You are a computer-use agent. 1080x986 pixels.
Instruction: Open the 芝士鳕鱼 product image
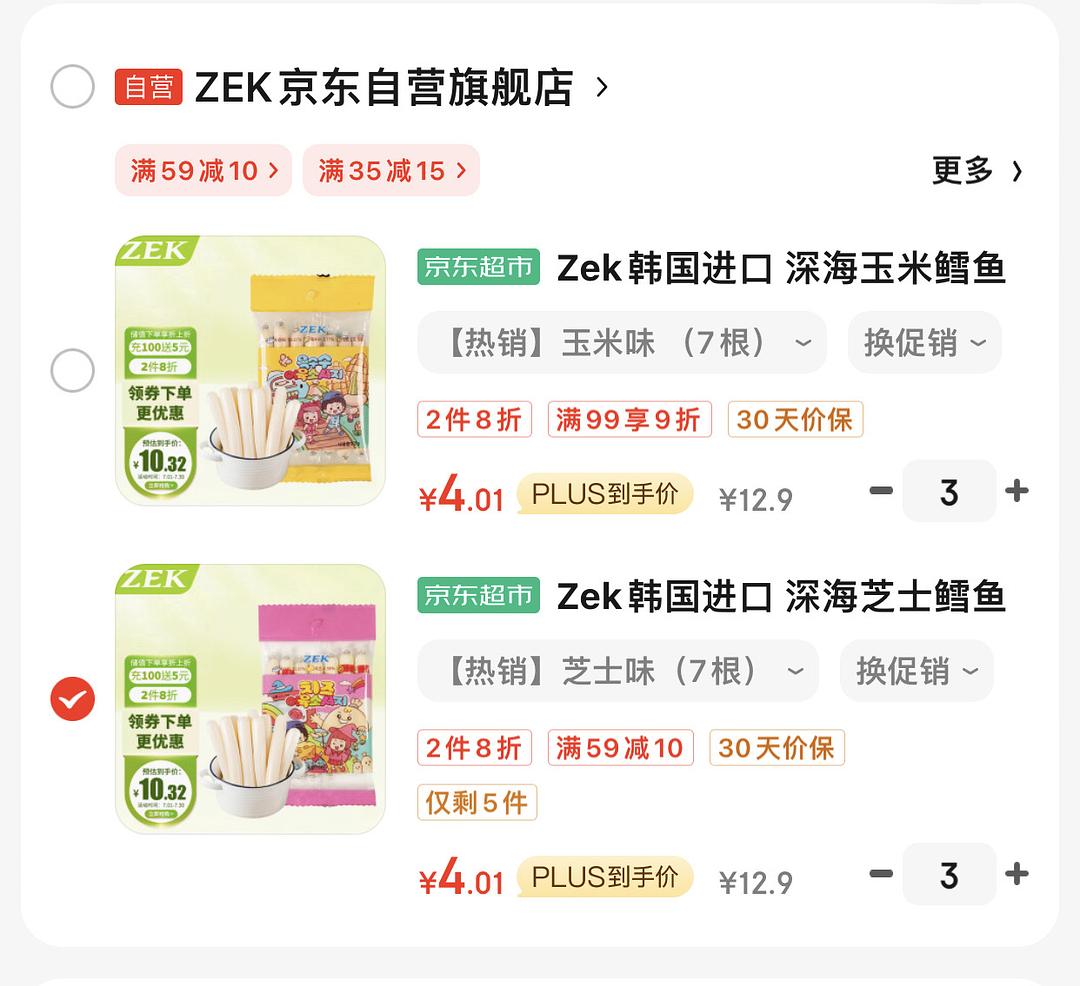tap(250, 699)
